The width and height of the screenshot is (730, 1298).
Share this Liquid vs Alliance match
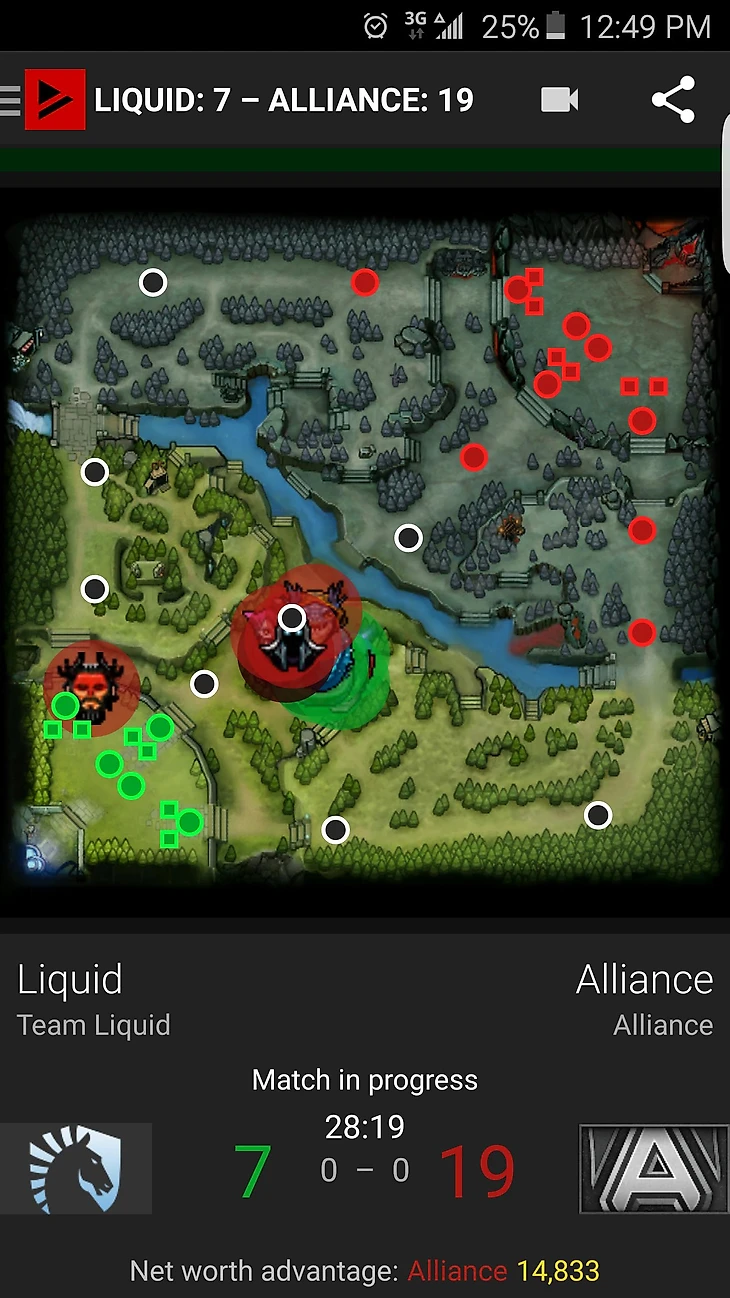pyautogui.click(x=673, y=100)
